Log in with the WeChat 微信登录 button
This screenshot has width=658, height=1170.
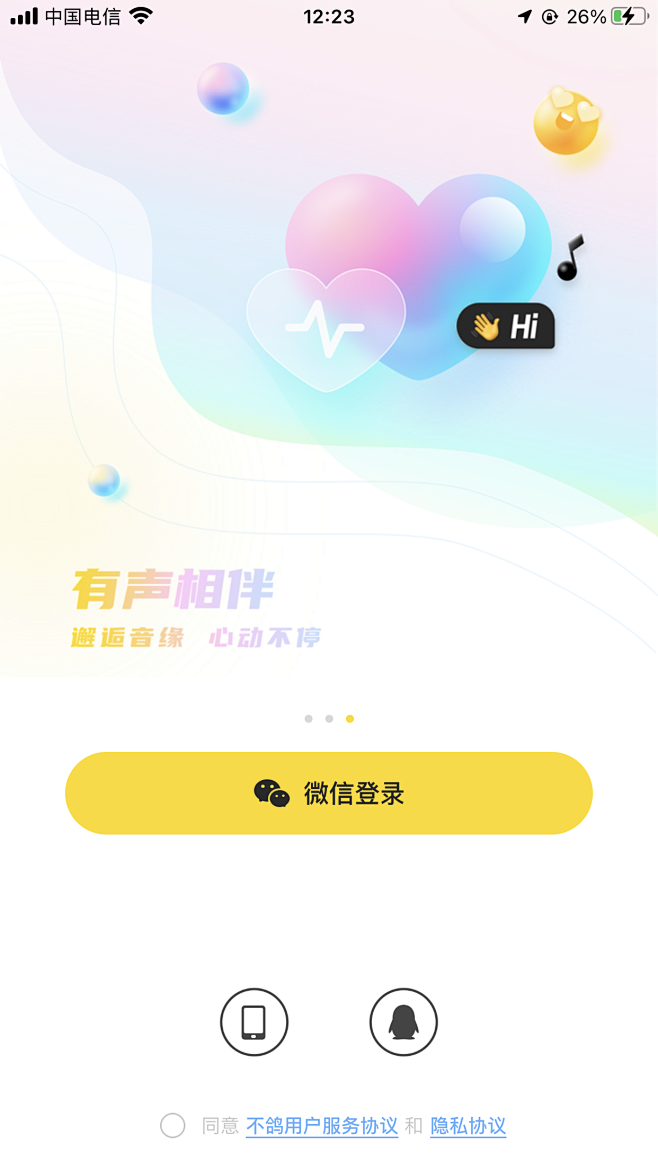tap(329, 793)
